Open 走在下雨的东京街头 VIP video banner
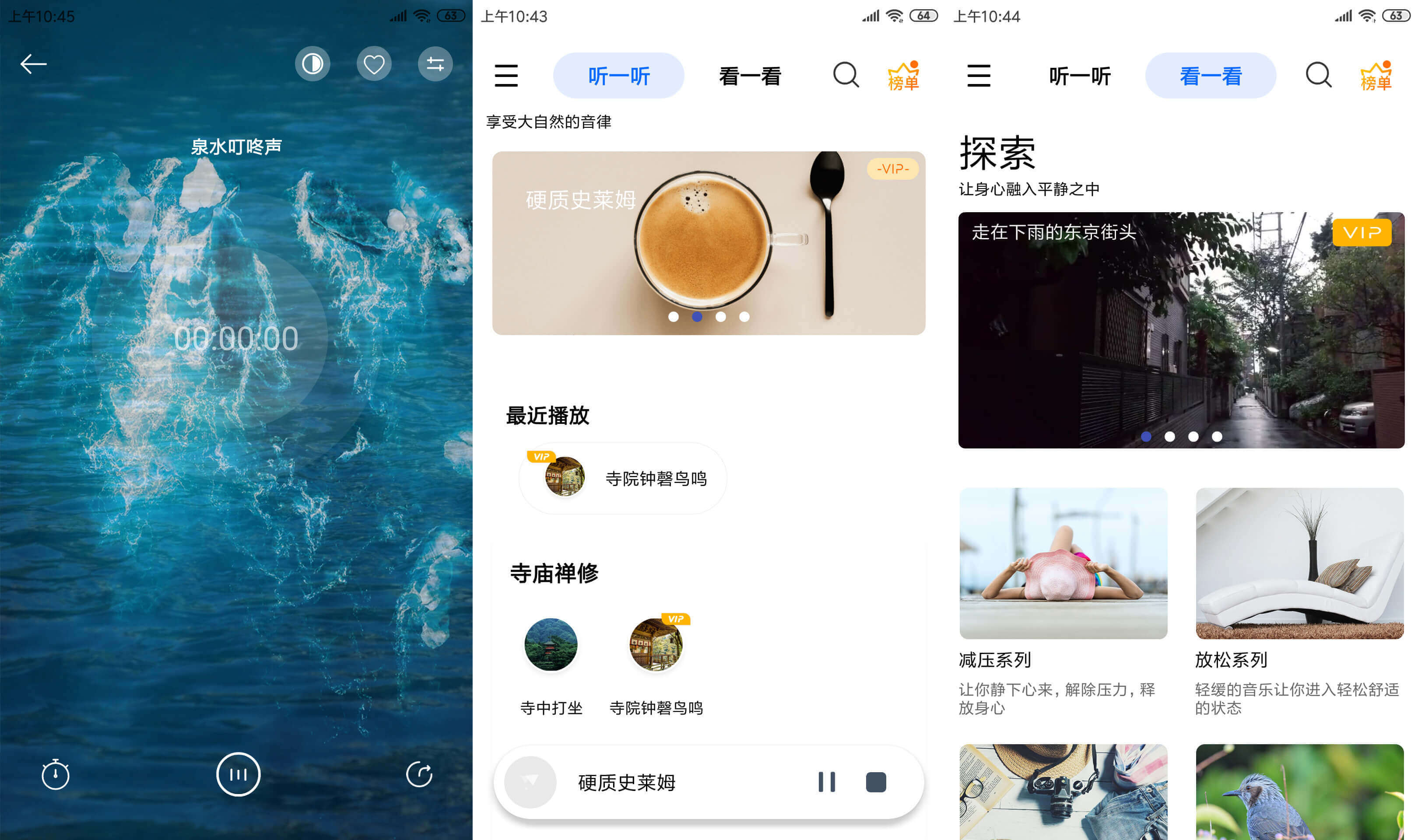Viewport: 1418px width, 840px height. pyautogui.click(x=1181, y=330)
